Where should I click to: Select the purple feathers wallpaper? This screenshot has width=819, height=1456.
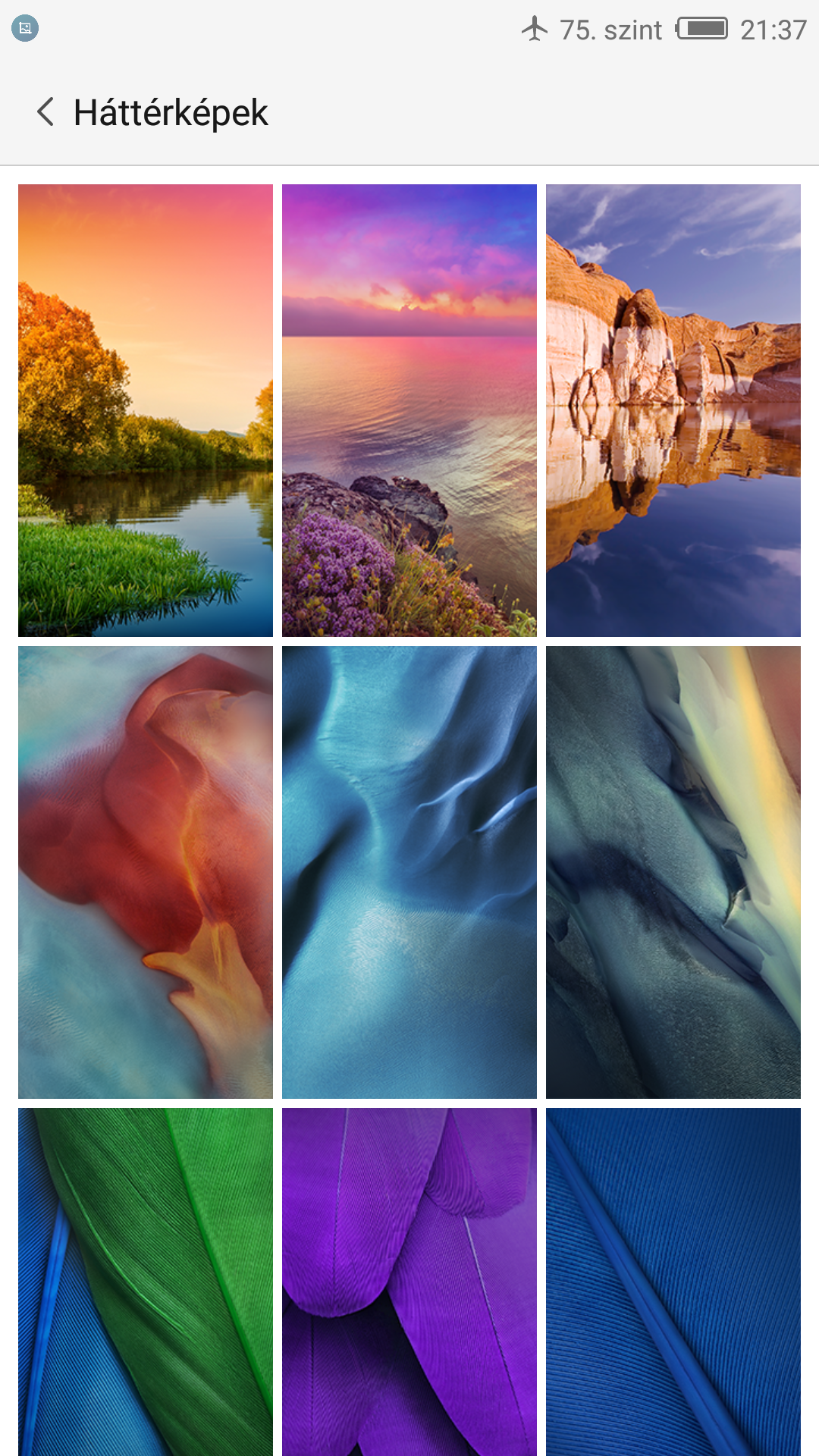click(x=409, y=1282)
